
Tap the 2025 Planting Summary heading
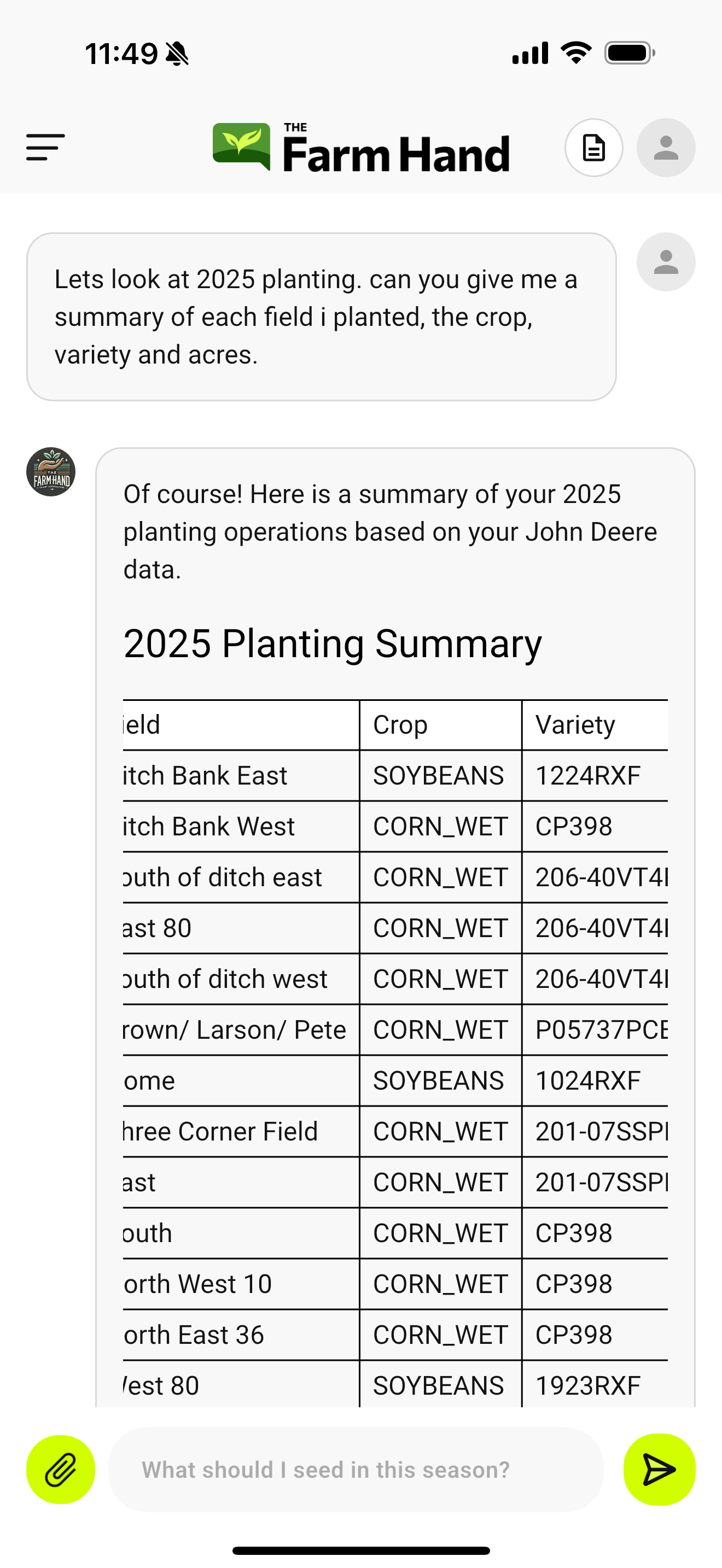pos(334,643)
